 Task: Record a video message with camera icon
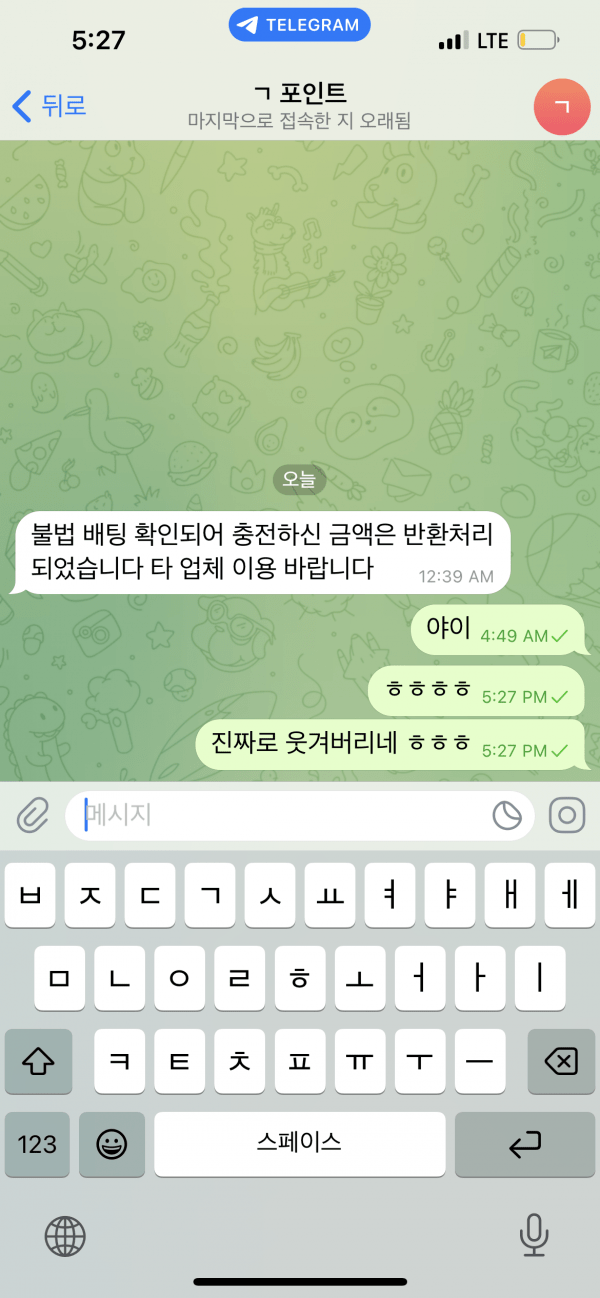[x=567, y=816]
